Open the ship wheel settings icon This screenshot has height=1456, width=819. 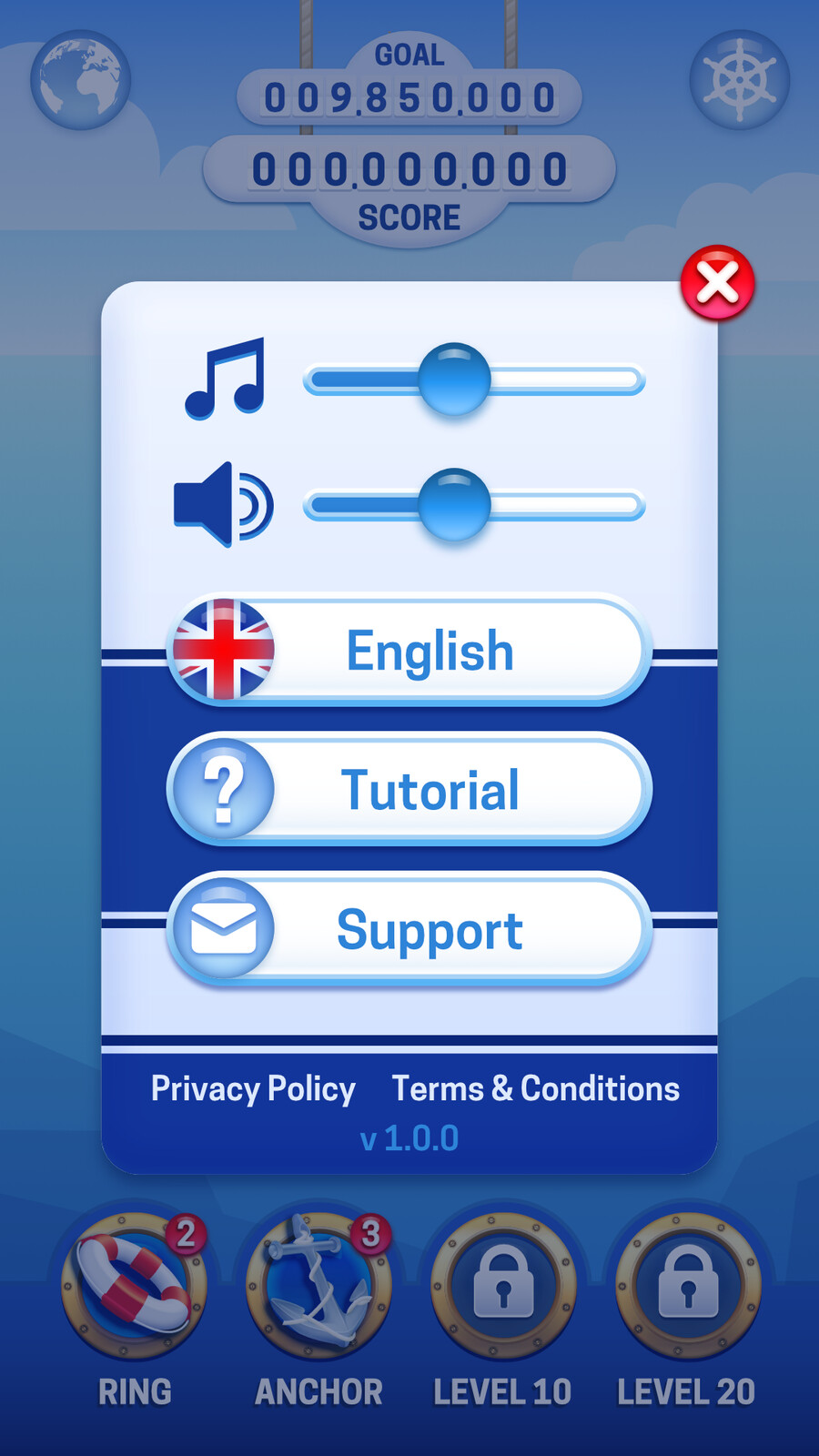(739, 80)
